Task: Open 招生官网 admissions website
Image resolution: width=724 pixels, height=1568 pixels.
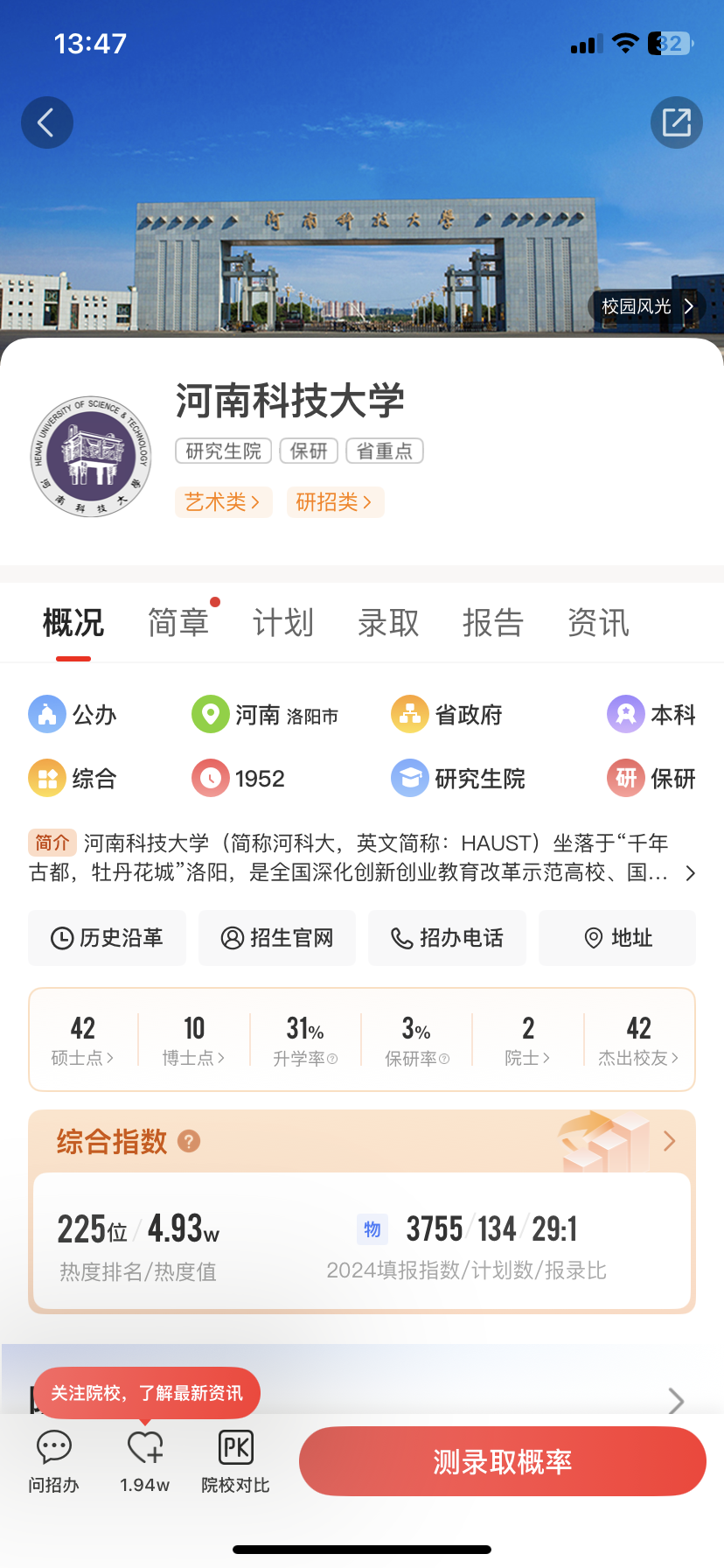Action: pyautogui.click(x=277, y=938)
